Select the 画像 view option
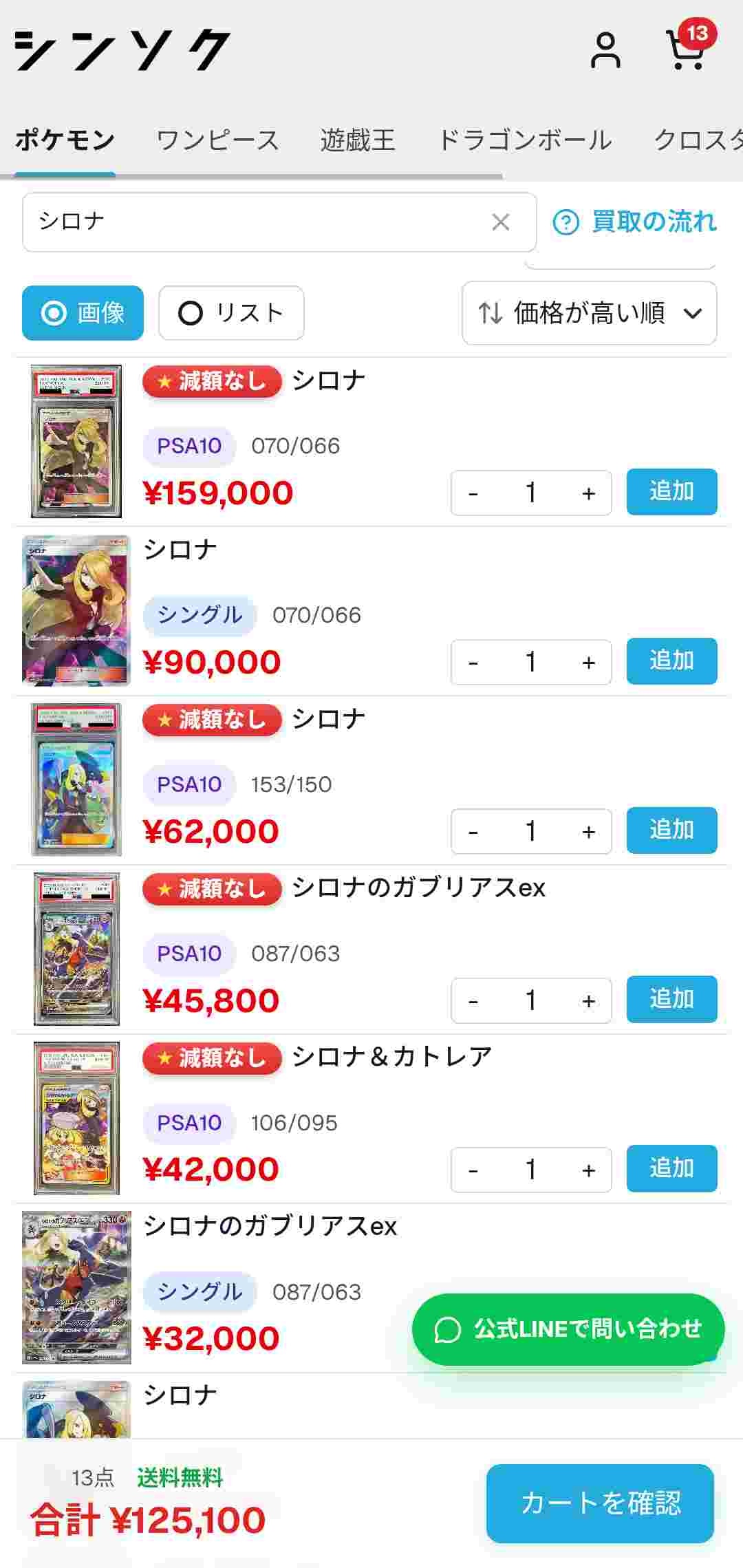This screenshot has height=1568, width=743. (83, 313)
